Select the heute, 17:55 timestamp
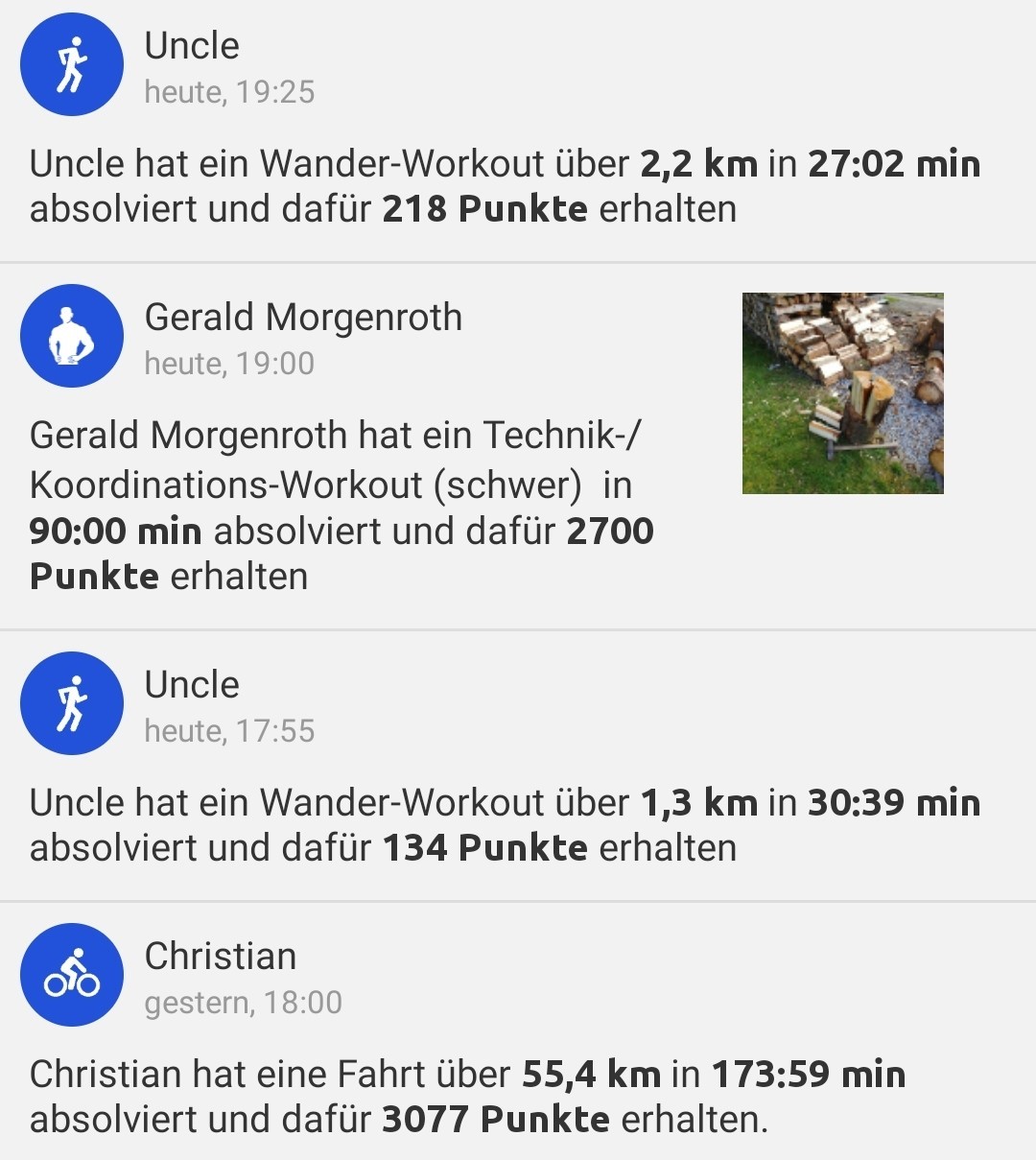1036x1160 pixels. pos(230,730)
